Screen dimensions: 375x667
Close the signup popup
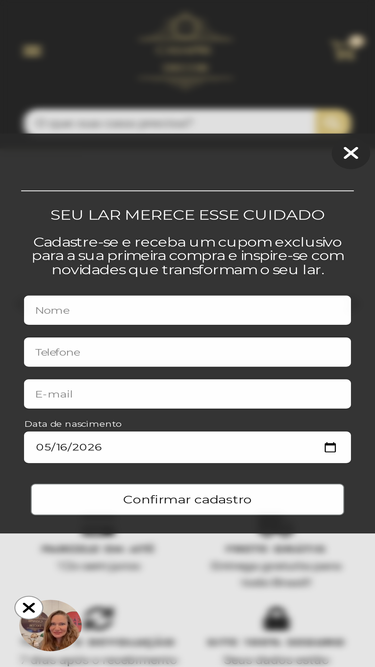(x=350, y=153)
